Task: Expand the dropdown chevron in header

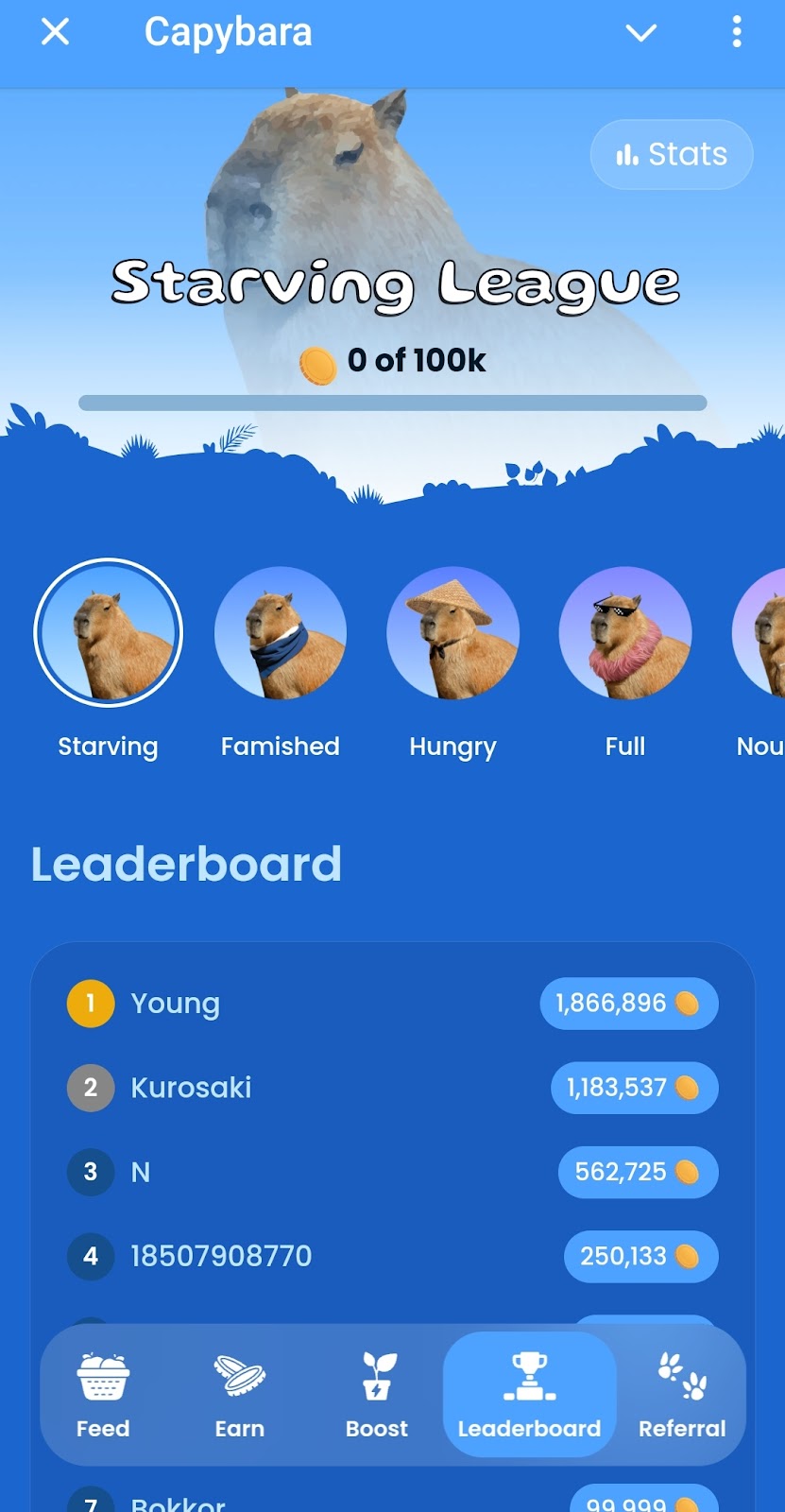Action: (x=640, y=33)
